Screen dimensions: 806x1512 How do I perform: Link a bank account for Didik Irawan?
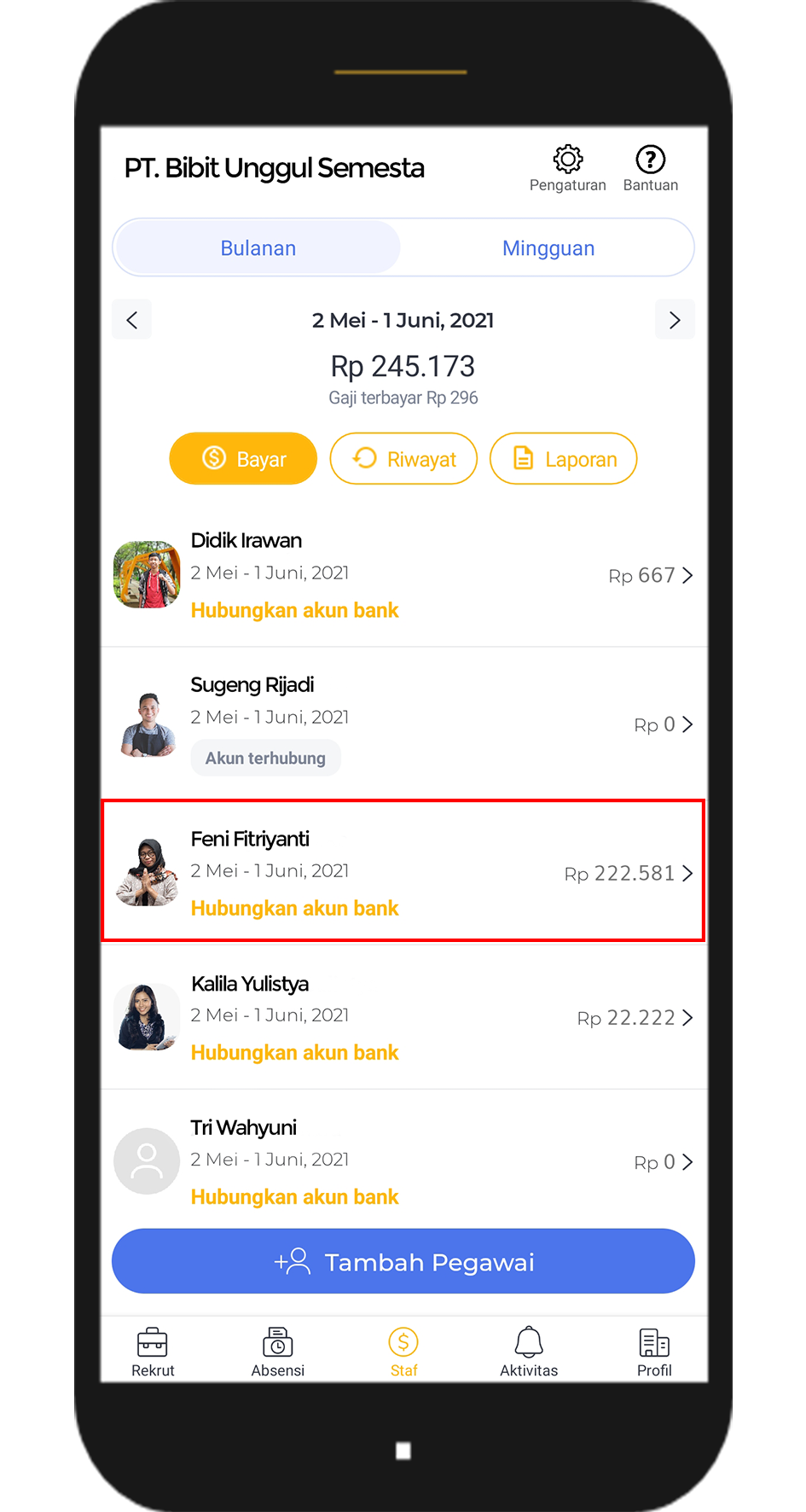(x=294, y=610)
